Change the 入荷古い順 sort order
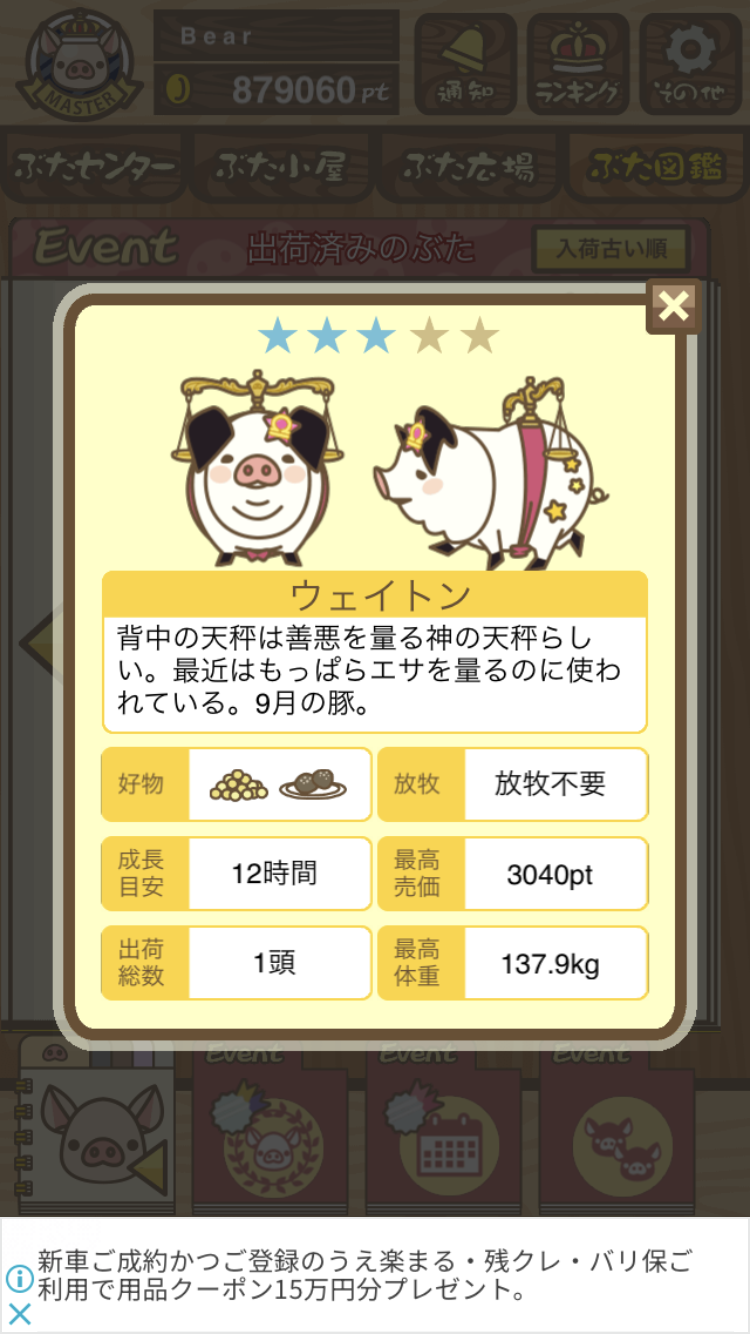Viewport: 750px width, 1334px height. pyautogui.click(x=611, y=248)
